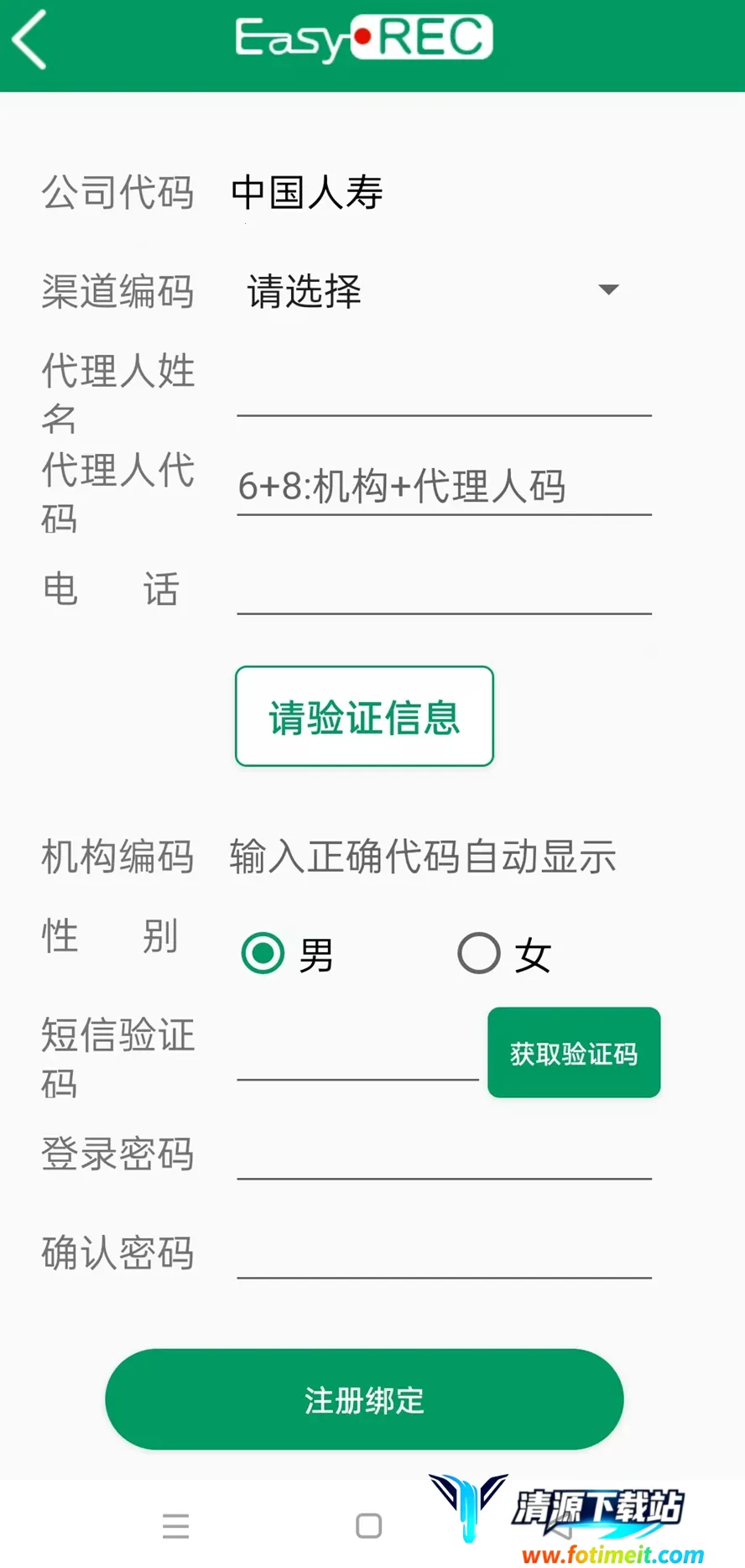Image resolution: width=745 pixels, height=1568 pixels.
Task: Select 女 as gender
Action: pyautogui.click(x=480, y=954)
